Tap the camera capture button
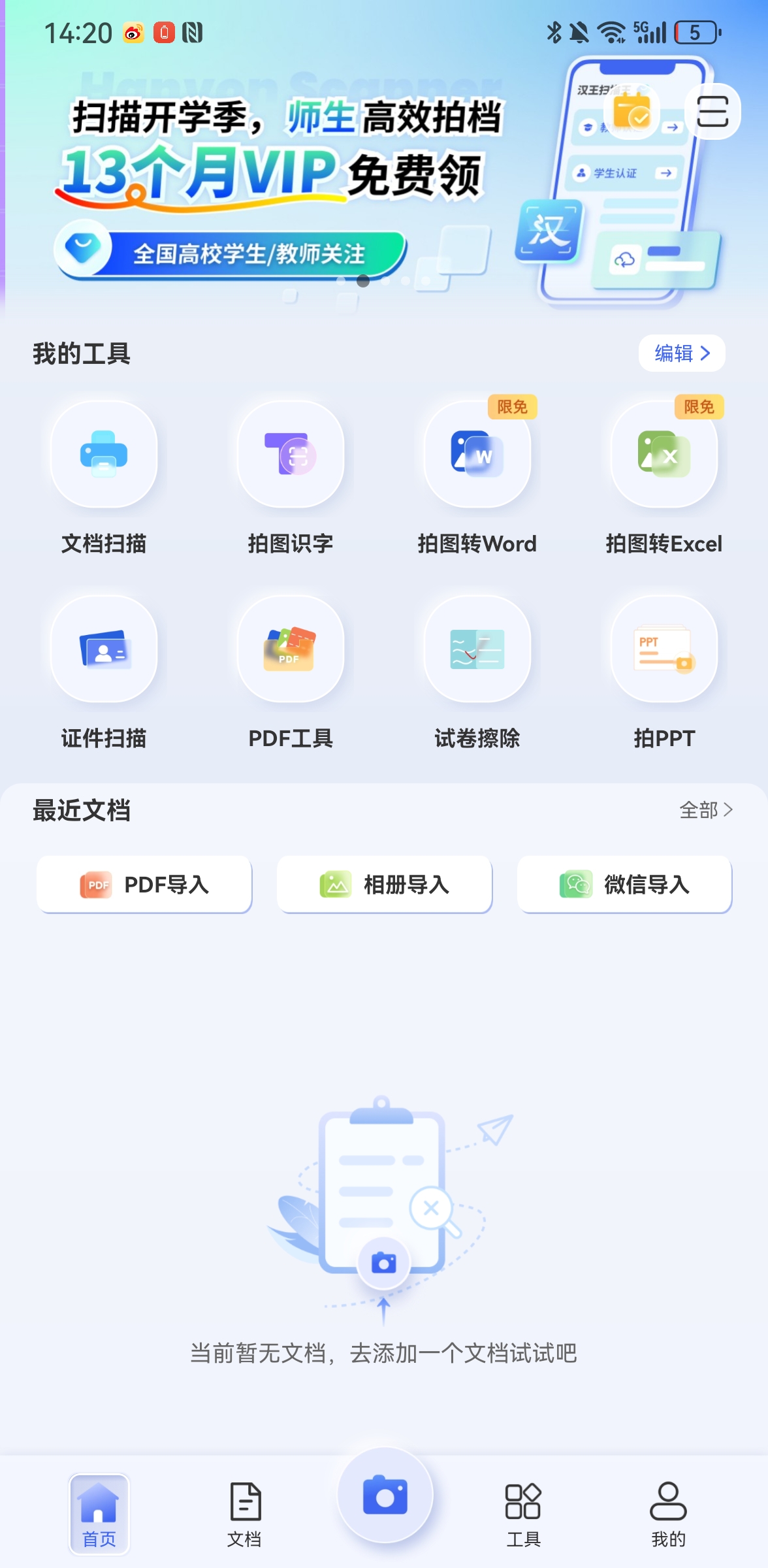The width and height of the screenshot is (768, 1568). coord(384,1496)
